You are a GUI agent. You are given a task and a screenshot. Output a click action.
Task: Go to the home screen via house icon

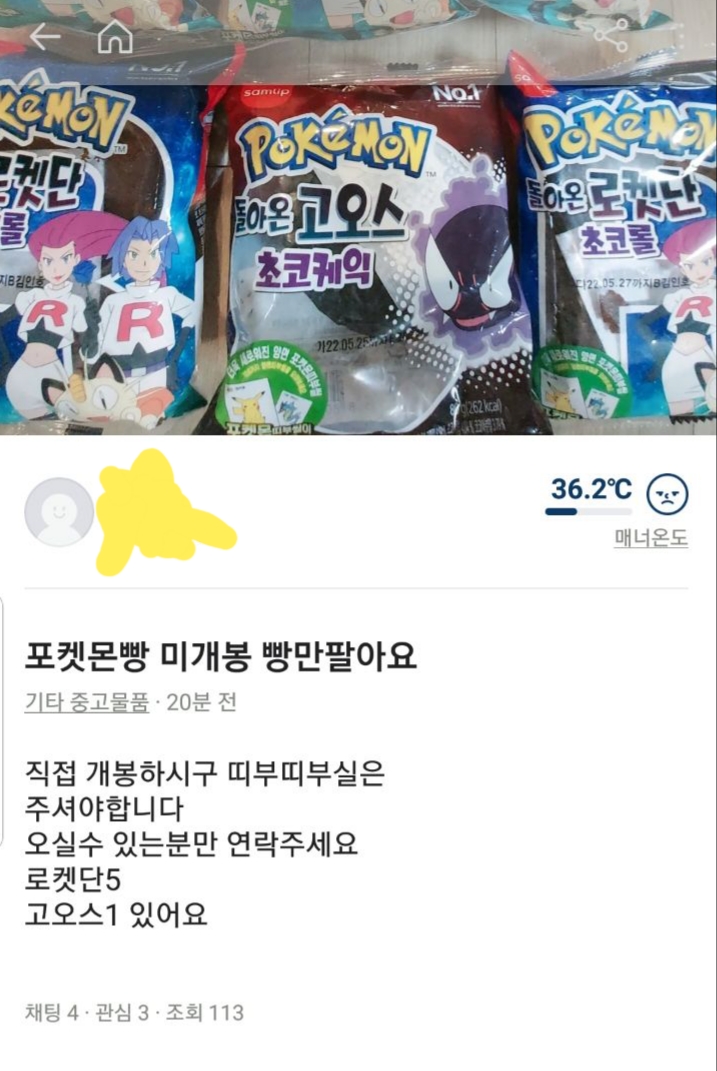(x=115, y=37)
